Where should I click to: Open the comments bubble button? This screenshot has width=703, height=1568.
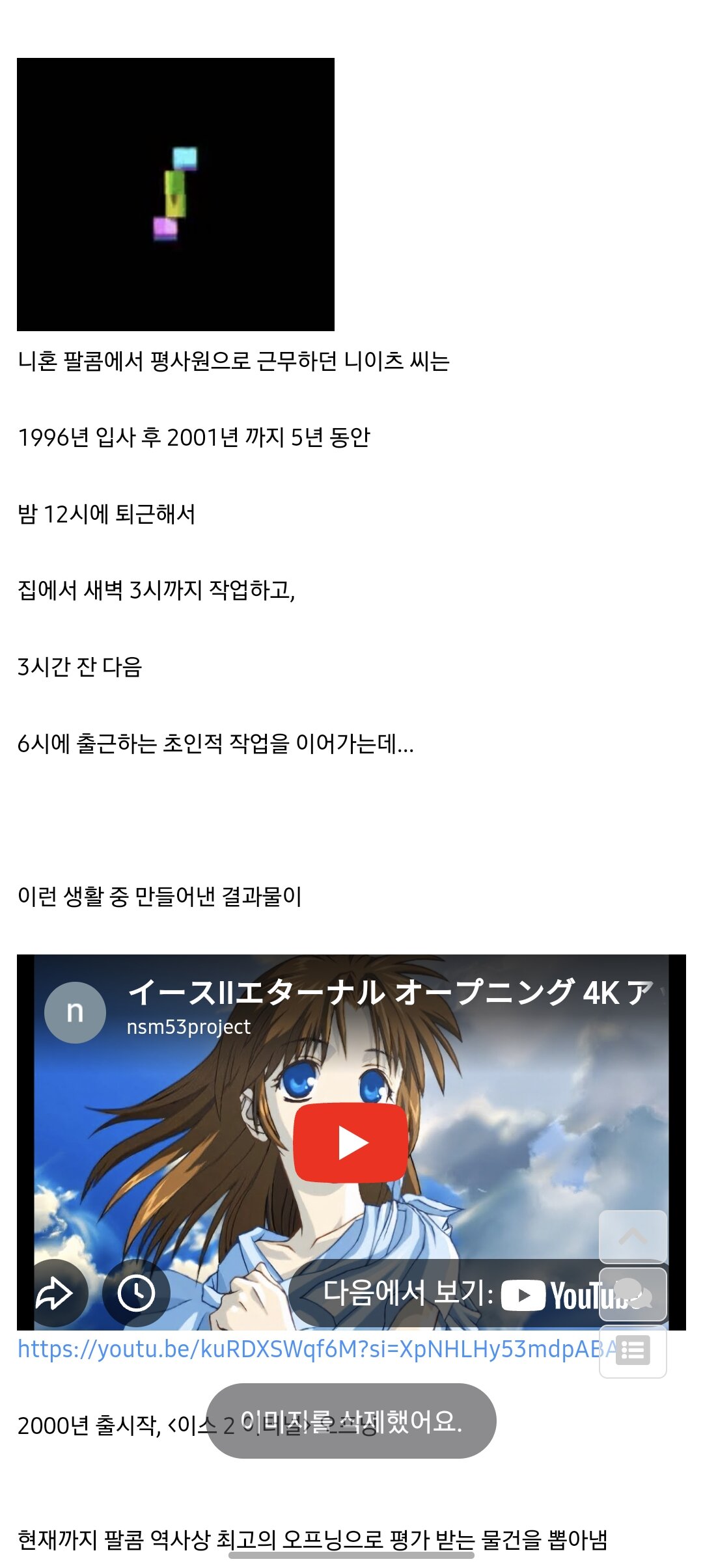click(x=632, y=1293)
